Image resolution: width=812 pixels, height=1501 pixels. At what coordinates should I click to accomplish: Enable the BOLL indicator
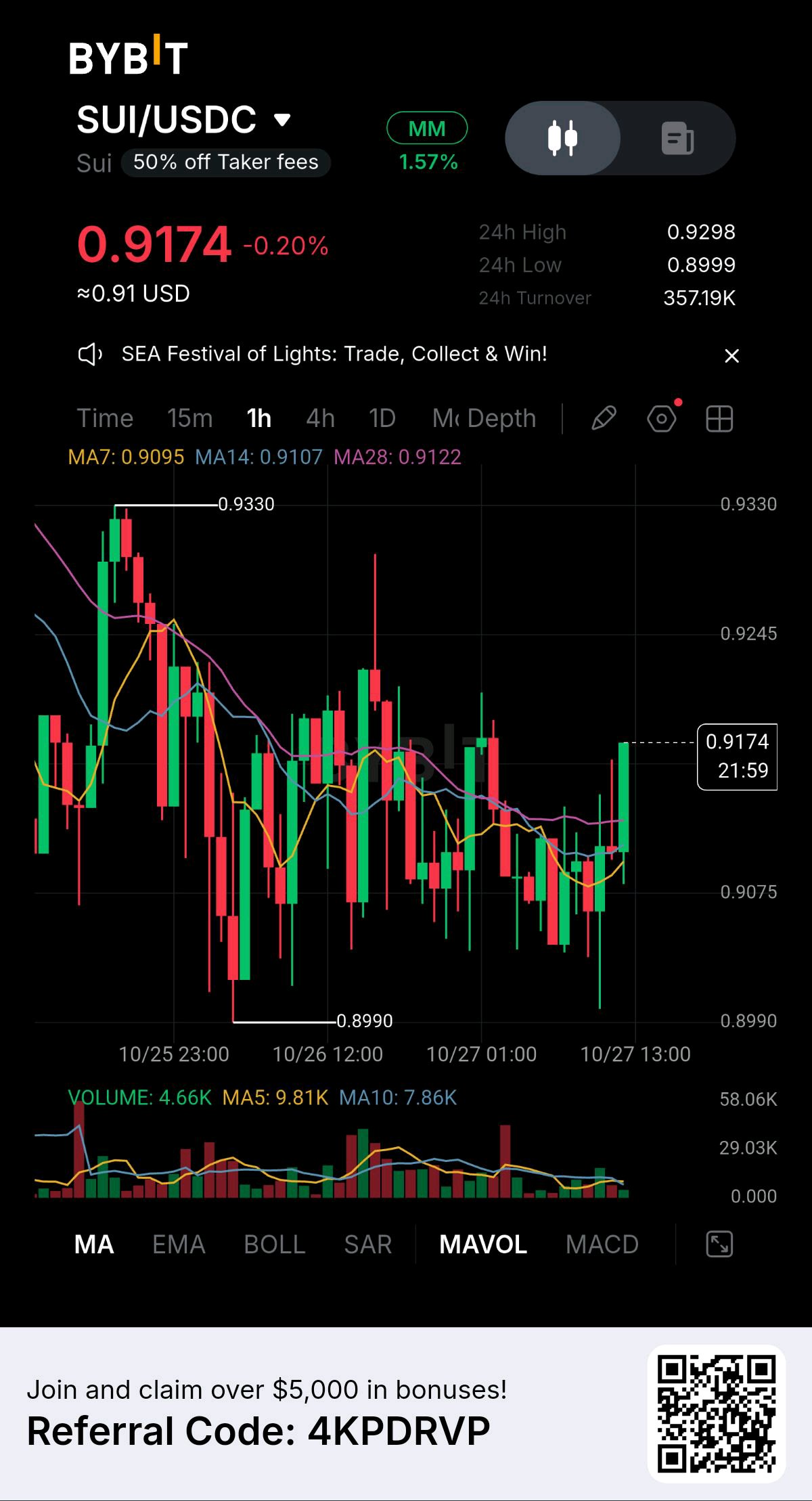pos(275,1244)
